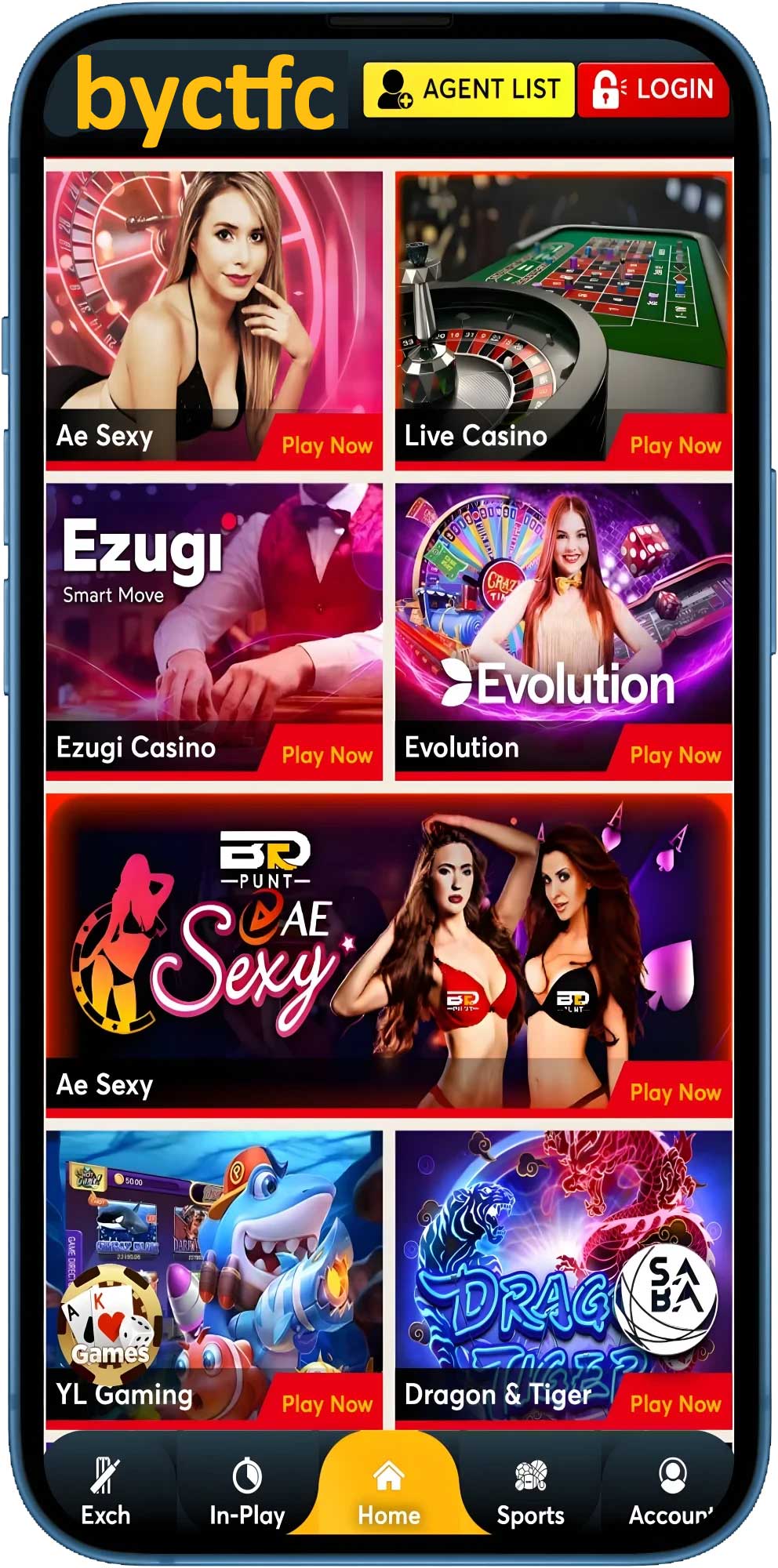
Task: Open the Agent List
Action: pyautogui.click(x=468, y=89)
